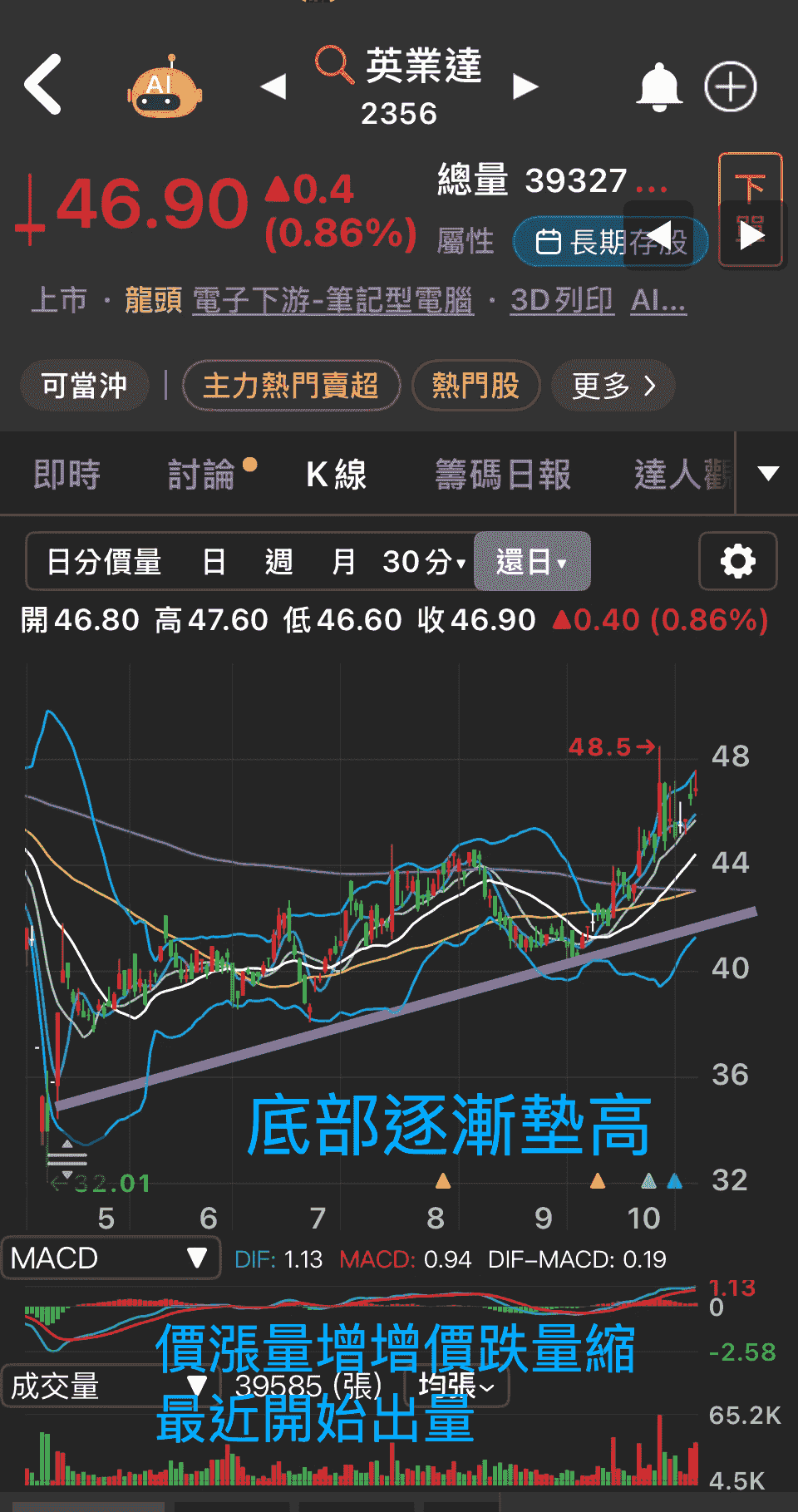This screenshot has height=1512, width=798.
Task: Search for another stock via magnifier
Action: (334, 64)
